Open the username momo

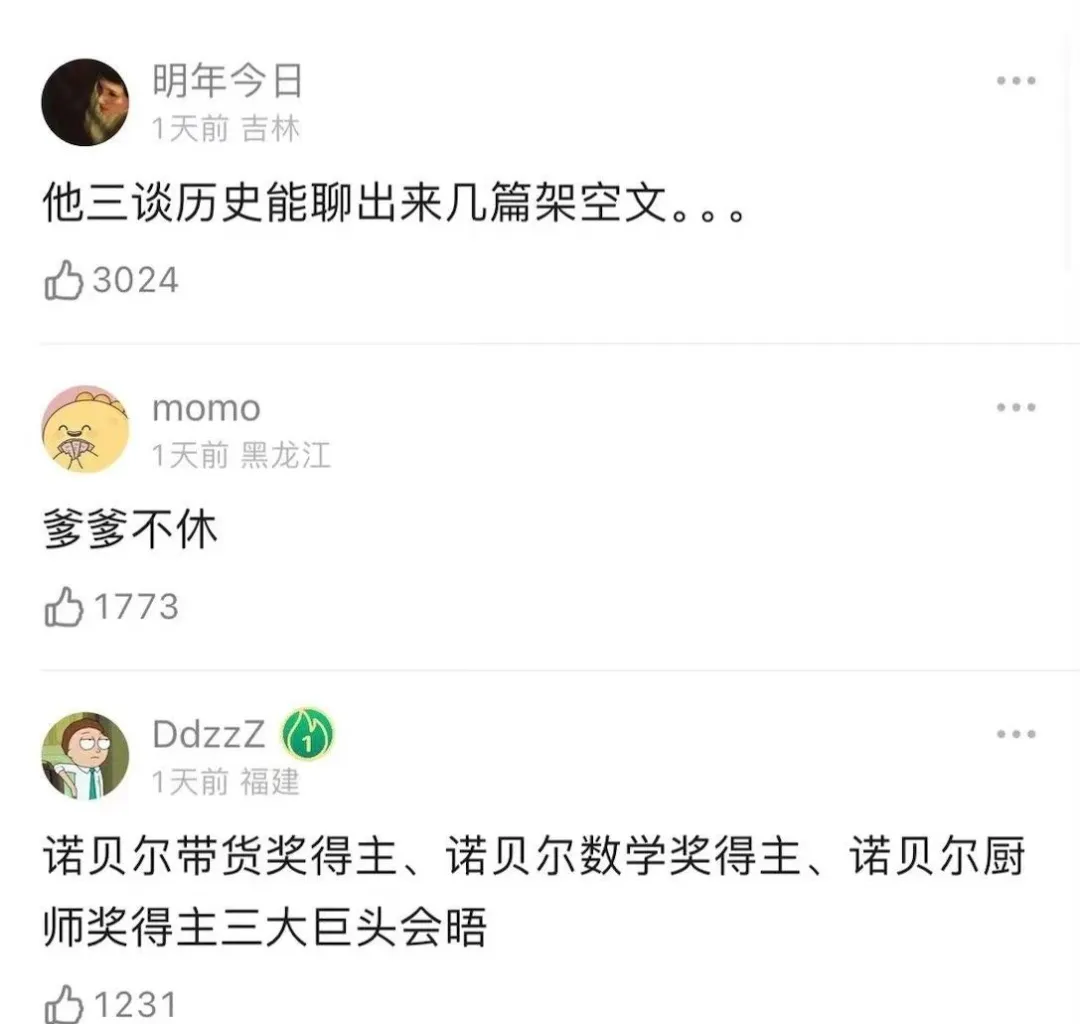(206, 408)
